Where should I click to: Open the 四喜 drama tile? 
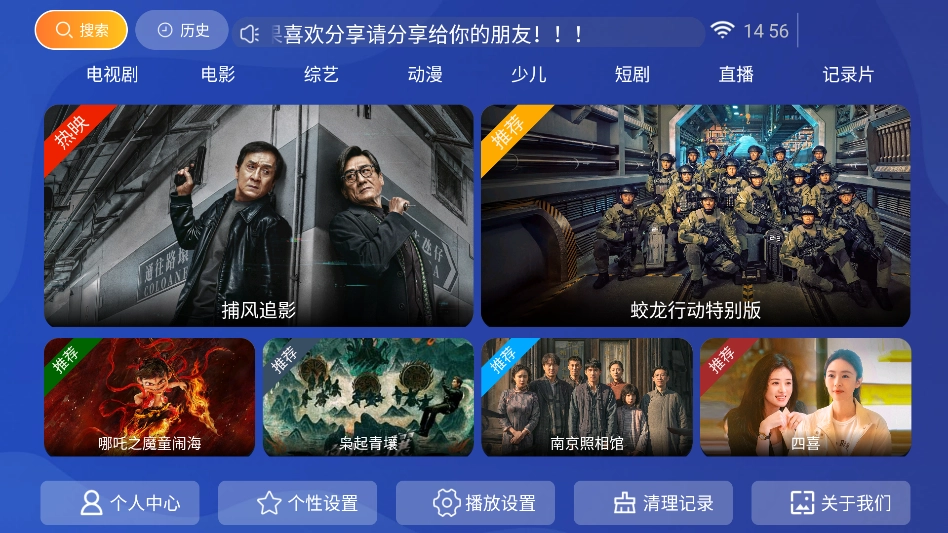805,397
